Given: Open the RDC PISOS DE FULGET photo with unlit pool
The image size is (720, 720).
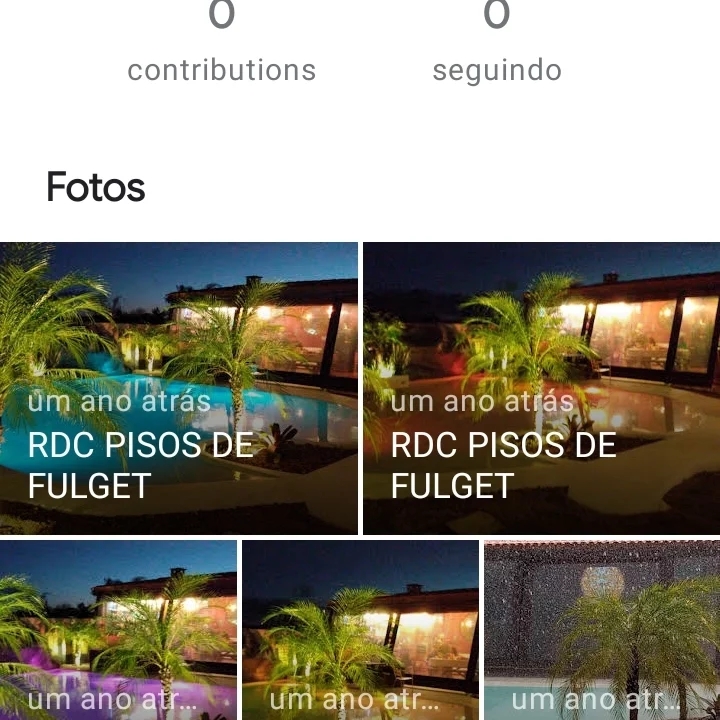Looking at the screenshot, I should [x=541, y=388].
